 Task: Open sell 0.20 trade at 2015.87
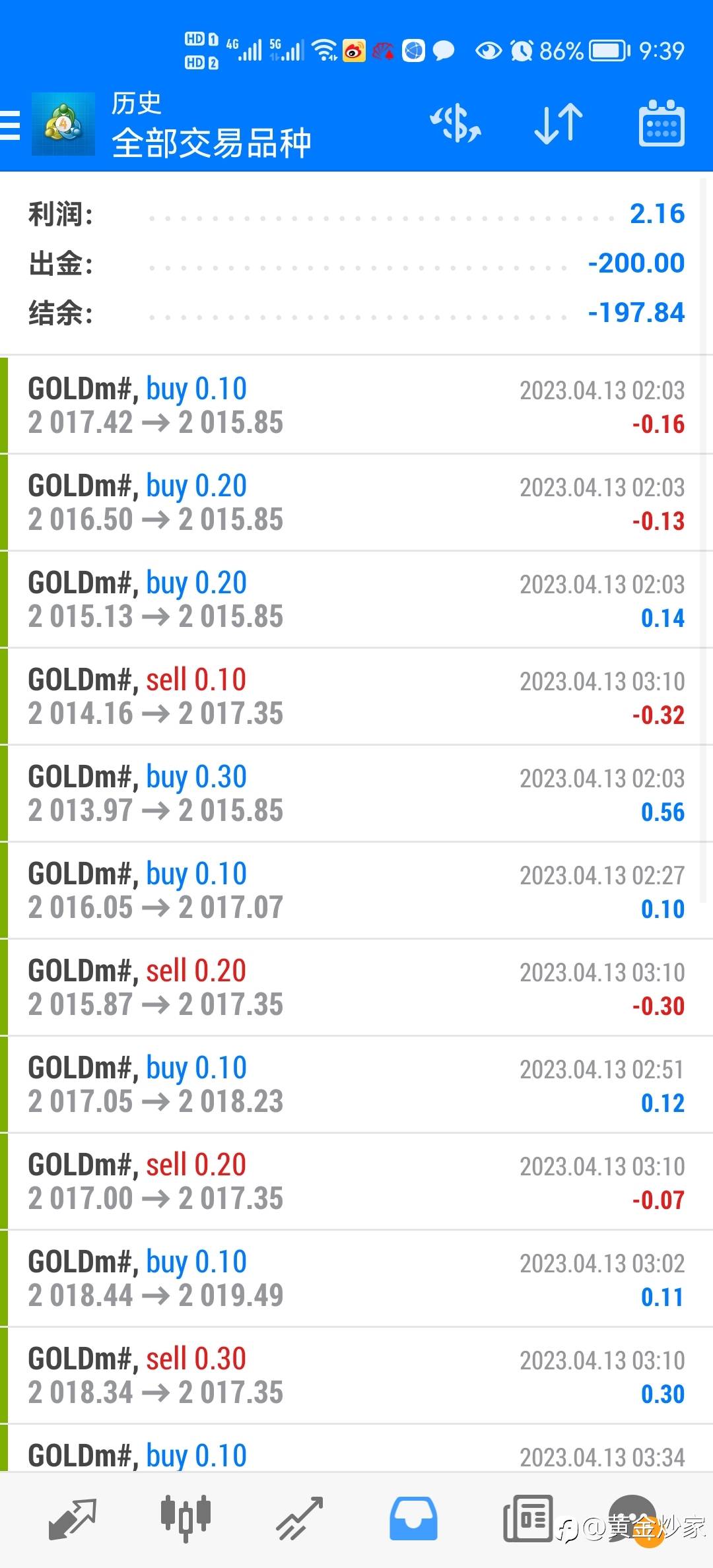click(x=356, y=987)
